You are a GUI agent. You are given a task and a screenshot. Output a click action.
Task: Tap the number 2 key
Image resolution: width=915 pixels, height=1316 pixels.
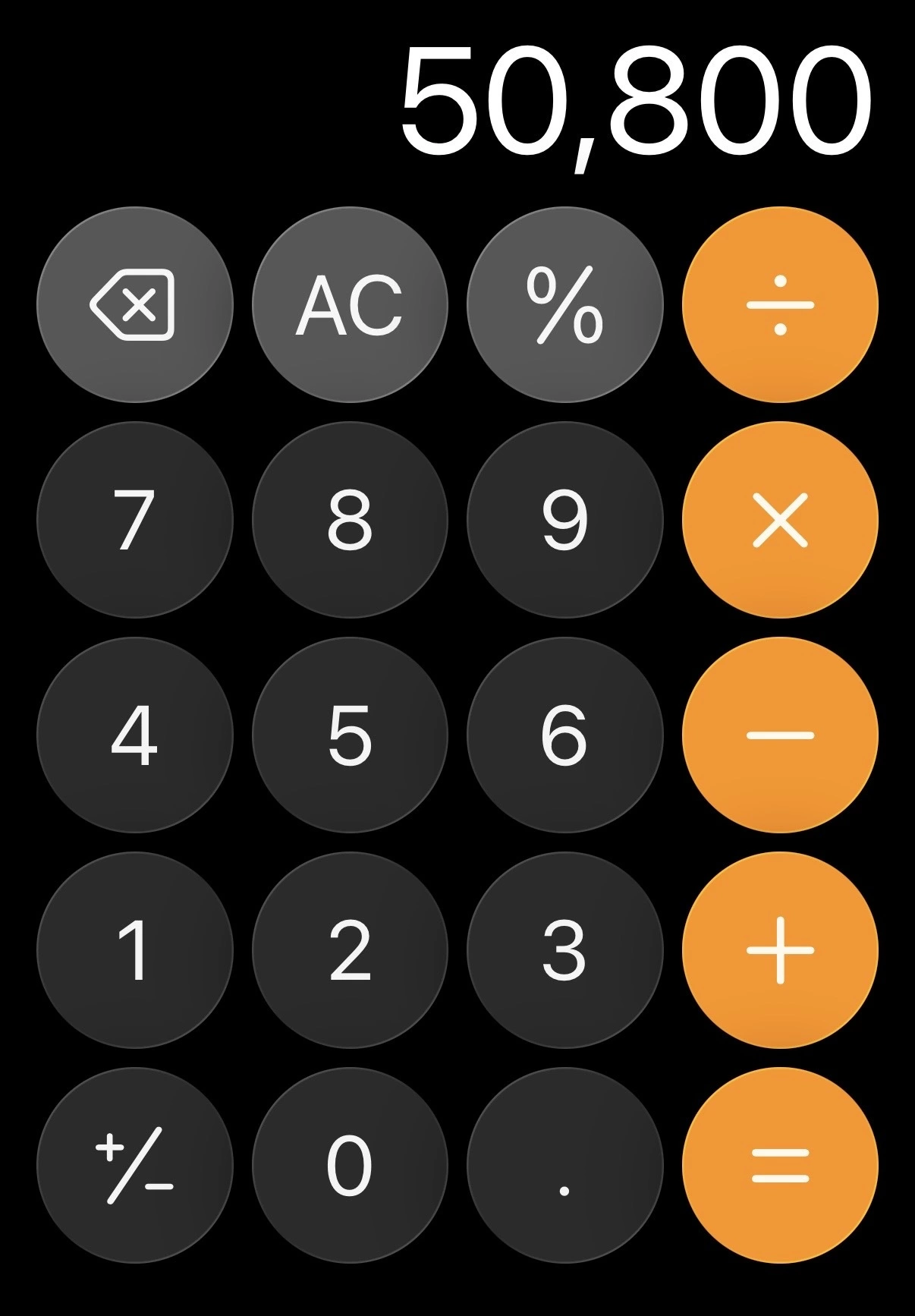pos(350,950)
